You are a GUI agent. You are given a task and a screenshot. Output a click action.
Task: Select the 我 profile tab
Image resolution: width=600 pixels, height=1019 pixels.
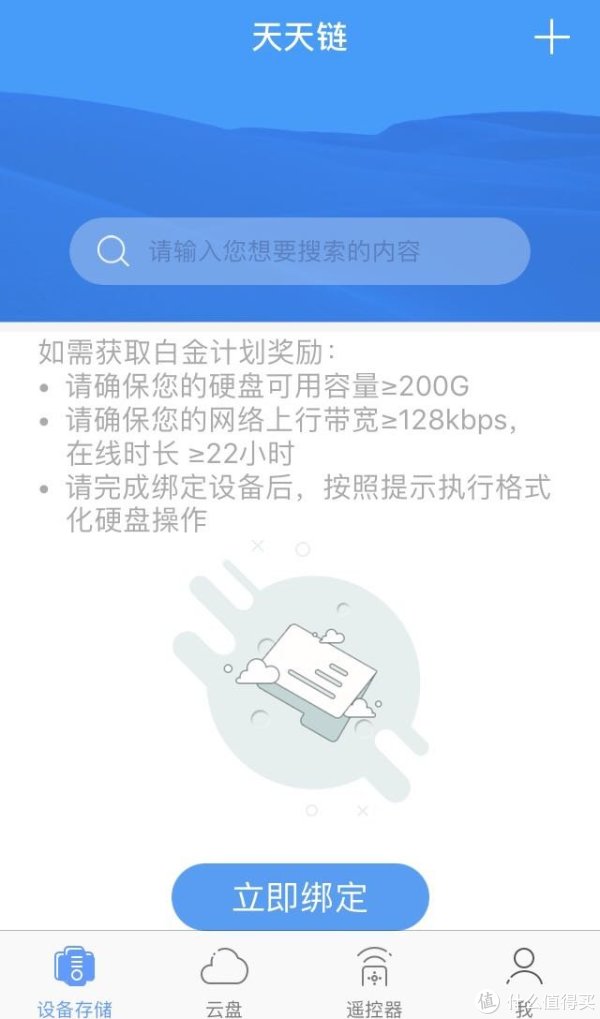pyautogui.click(x=522, y=979)
